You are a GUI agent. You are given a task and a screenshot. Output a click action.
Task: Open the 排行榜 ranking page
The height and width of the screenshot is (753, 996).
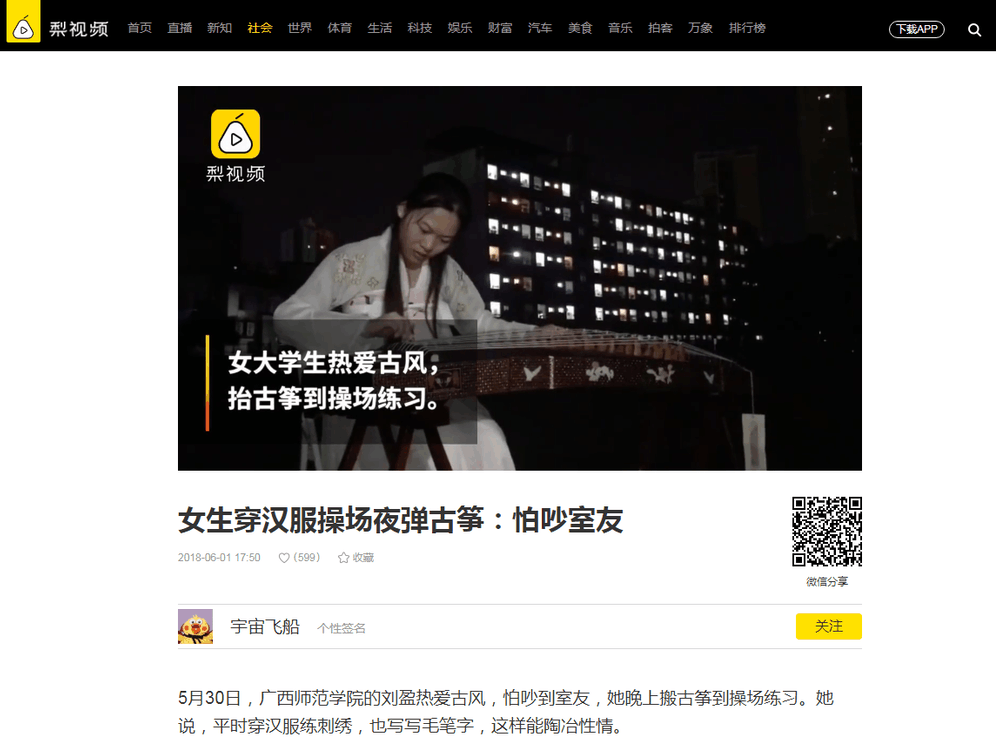[747, 28]
